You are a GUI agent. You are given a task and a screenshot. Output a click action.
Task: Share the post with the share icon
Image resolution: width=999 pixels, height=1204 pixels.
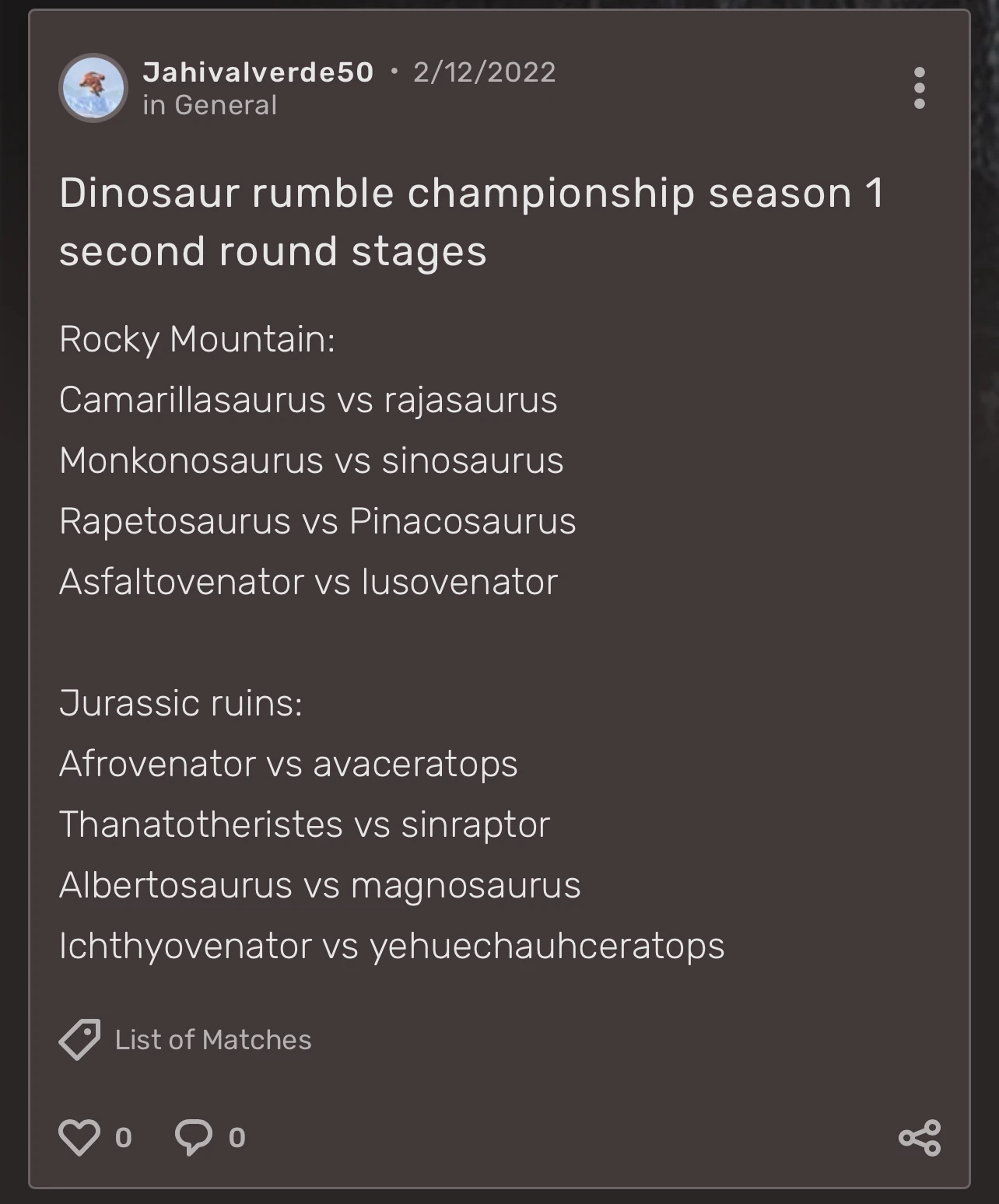coord(920,1137)
